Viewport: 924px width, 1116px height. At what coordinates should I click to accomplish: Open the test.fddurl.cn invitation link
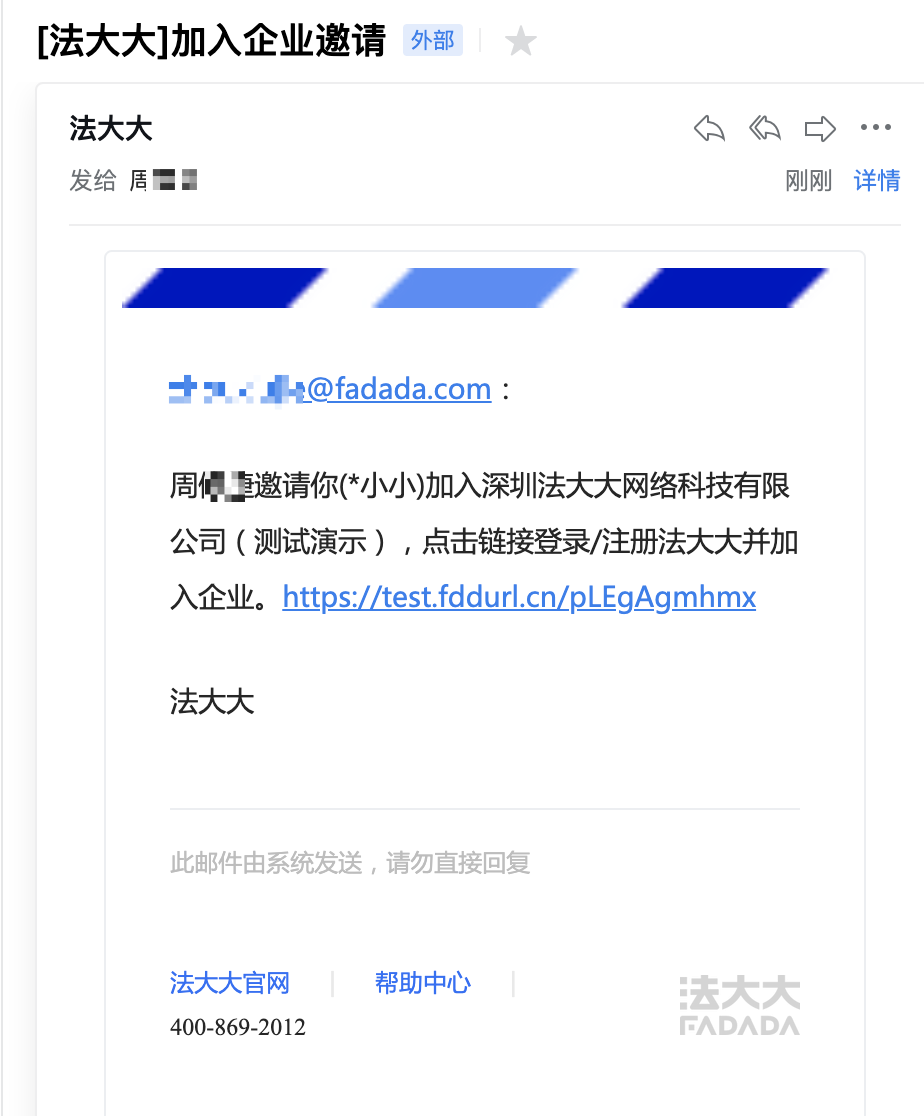[x=519, y=598]
